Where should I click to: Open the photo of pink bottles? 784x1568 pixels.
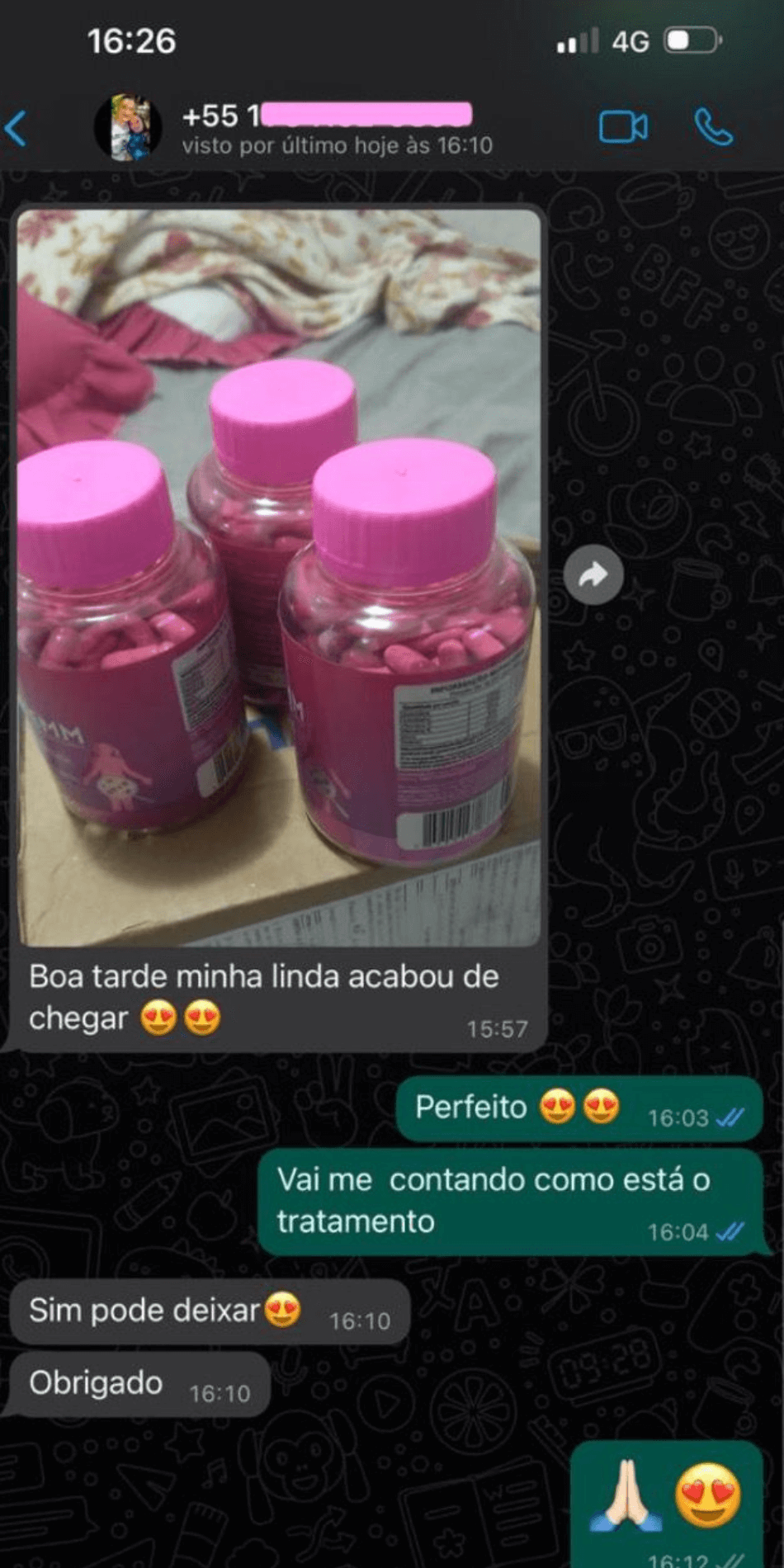pos(279,576)
